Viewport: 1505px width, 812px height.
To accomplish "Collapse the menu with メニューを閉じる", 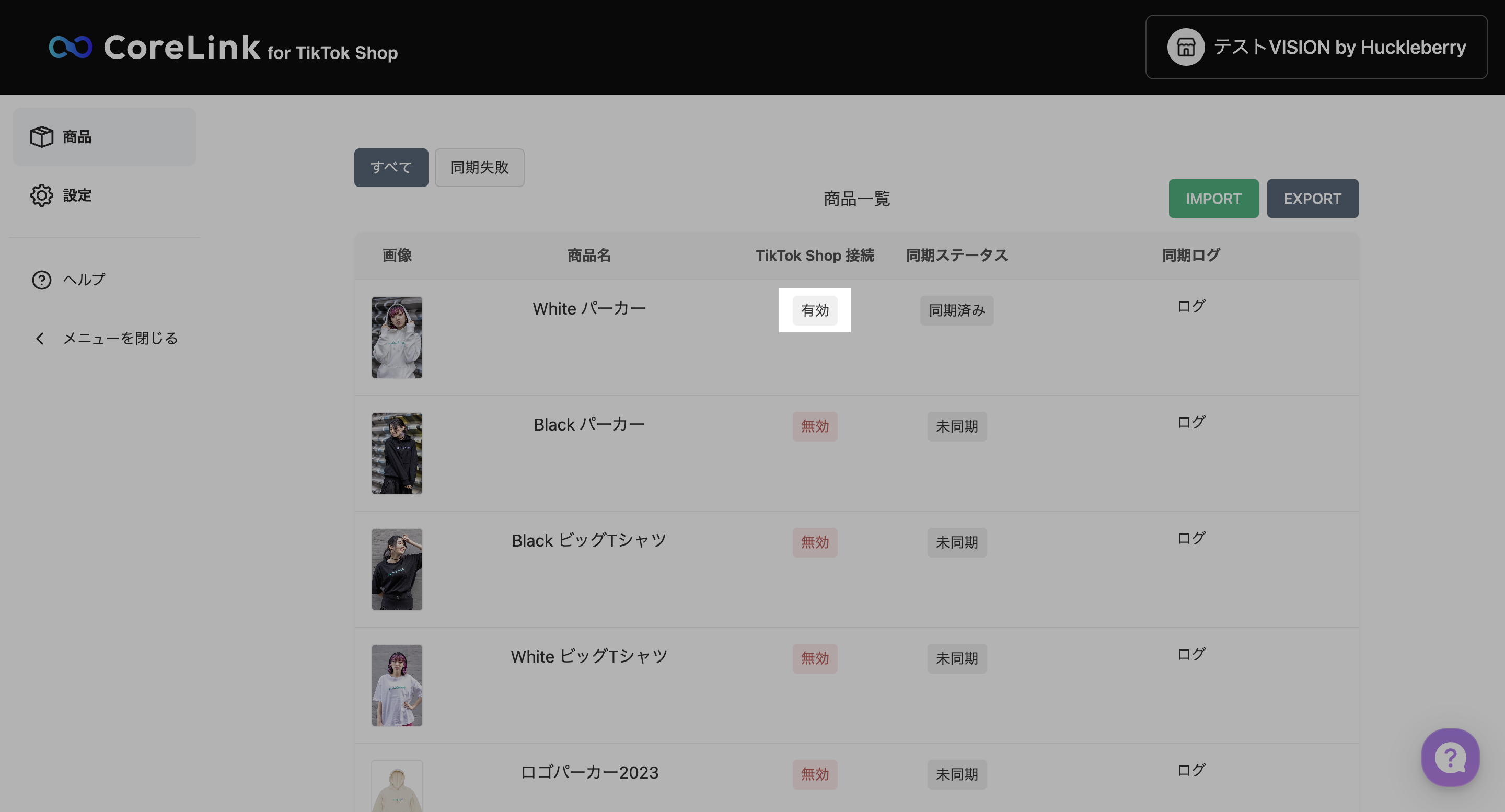I will pos(119,338).
